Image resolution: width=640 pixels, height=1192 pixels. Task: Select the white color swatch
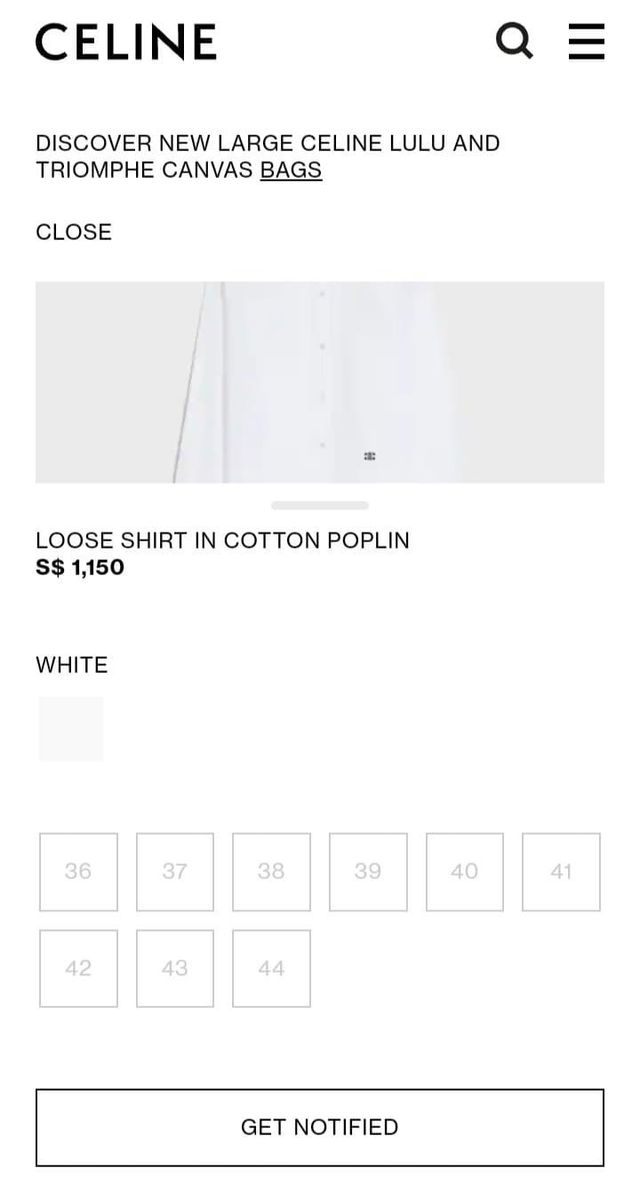coord(71,729)
